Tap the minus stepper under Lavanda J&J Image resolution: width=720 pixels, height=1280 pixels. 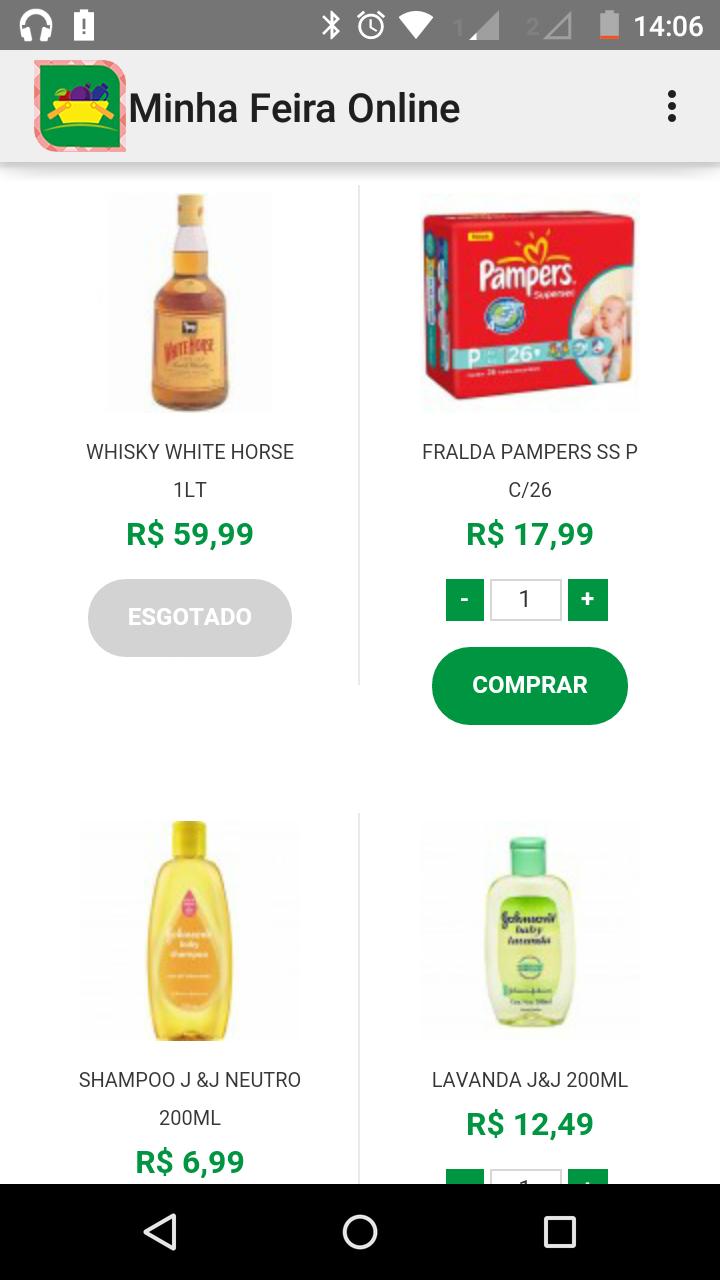[x=464, y=1177]
